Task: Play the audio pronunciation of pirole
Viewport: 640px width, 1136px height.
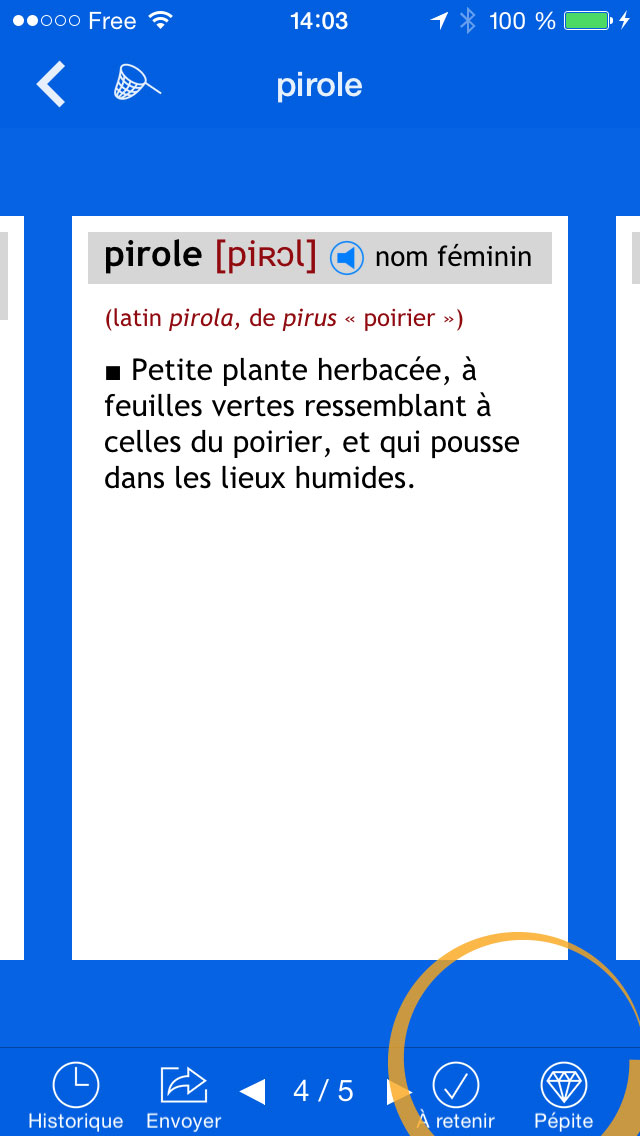Action: coord(346,258)
